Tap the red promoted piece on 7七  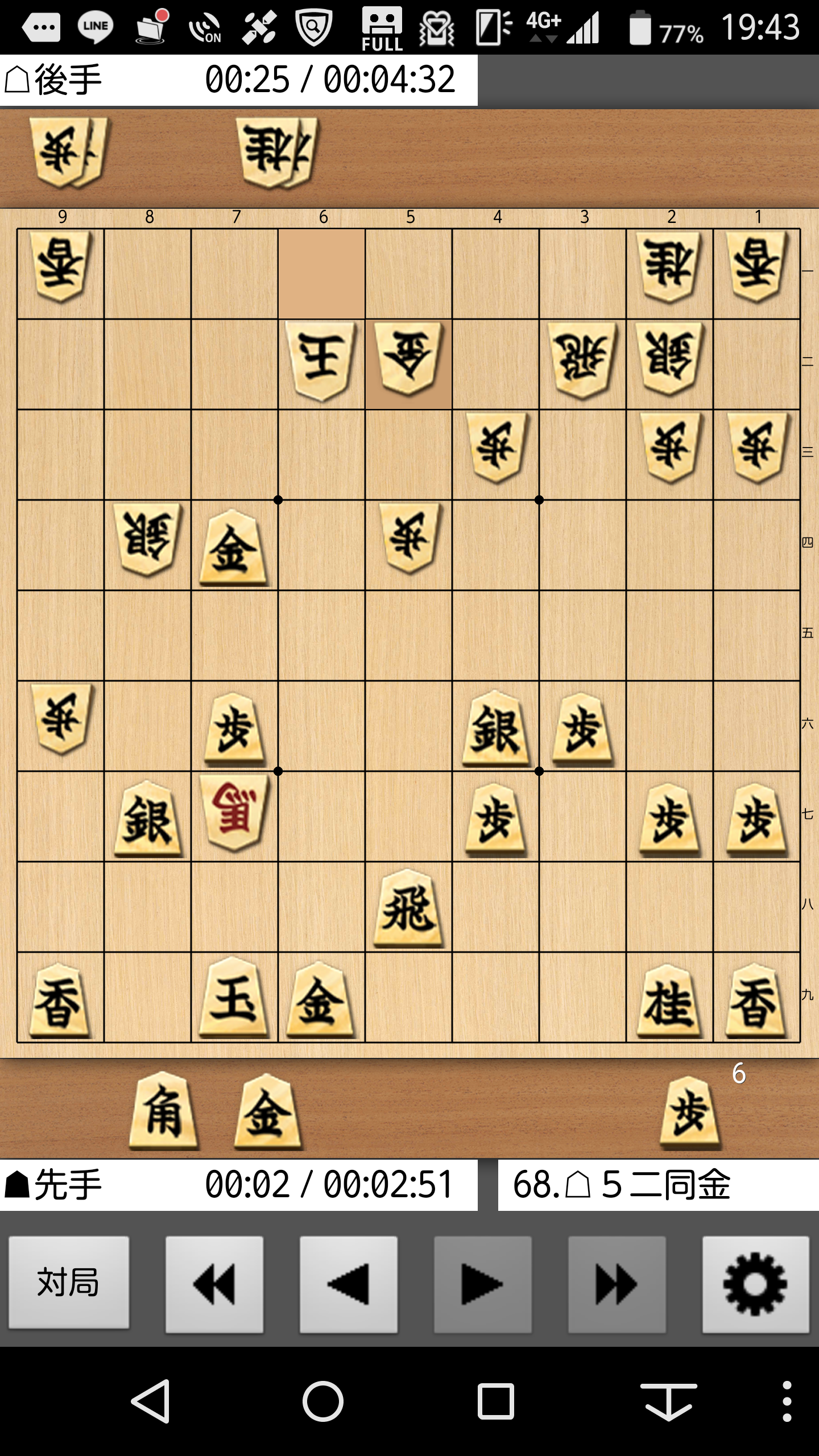click(234, 814)
